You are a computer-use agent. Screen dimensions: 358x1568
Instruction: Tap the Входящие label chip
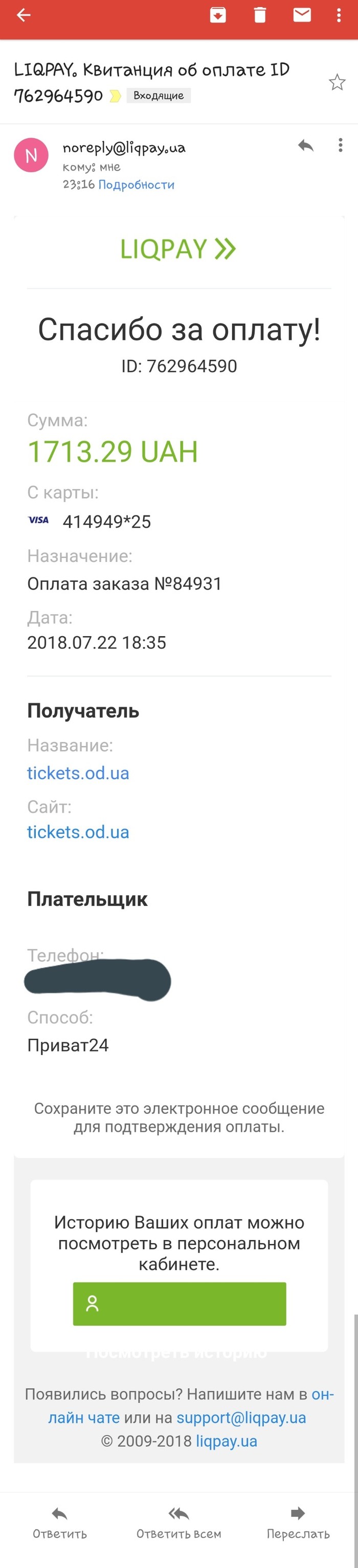159,96
